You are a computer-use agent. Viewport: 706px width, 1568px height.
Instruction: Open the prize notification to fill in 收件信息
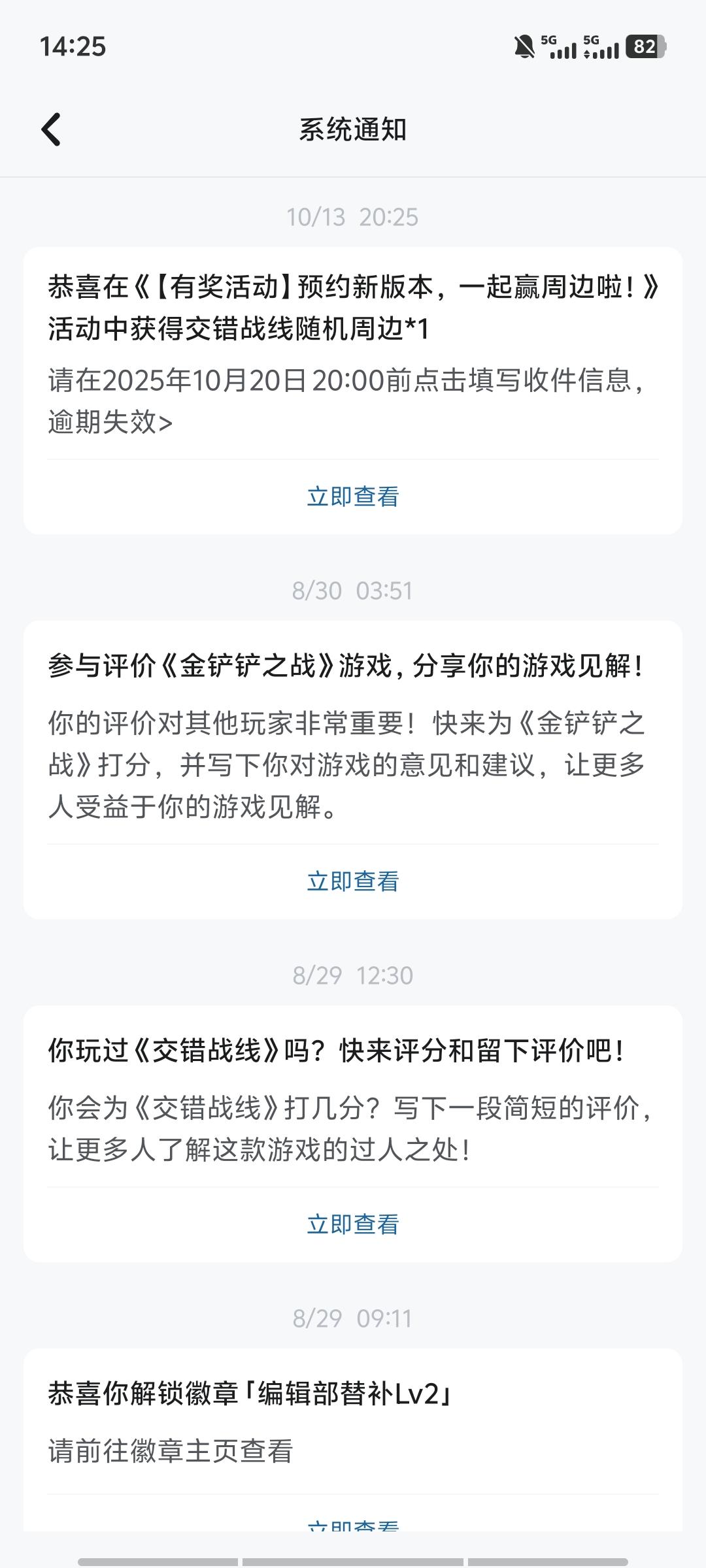tap(353, 353)
